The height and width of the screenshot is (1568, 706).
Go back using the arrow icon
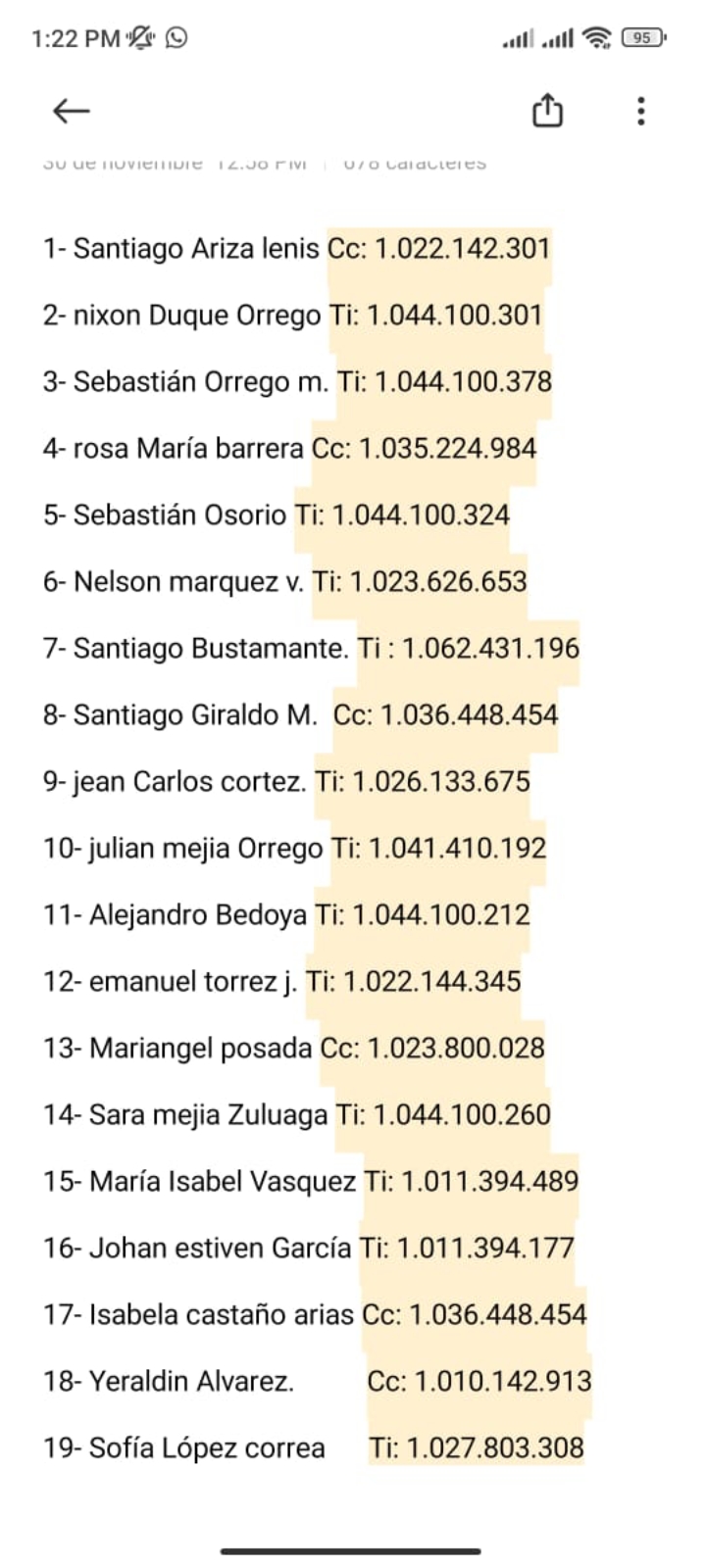[x=71, y=111]
